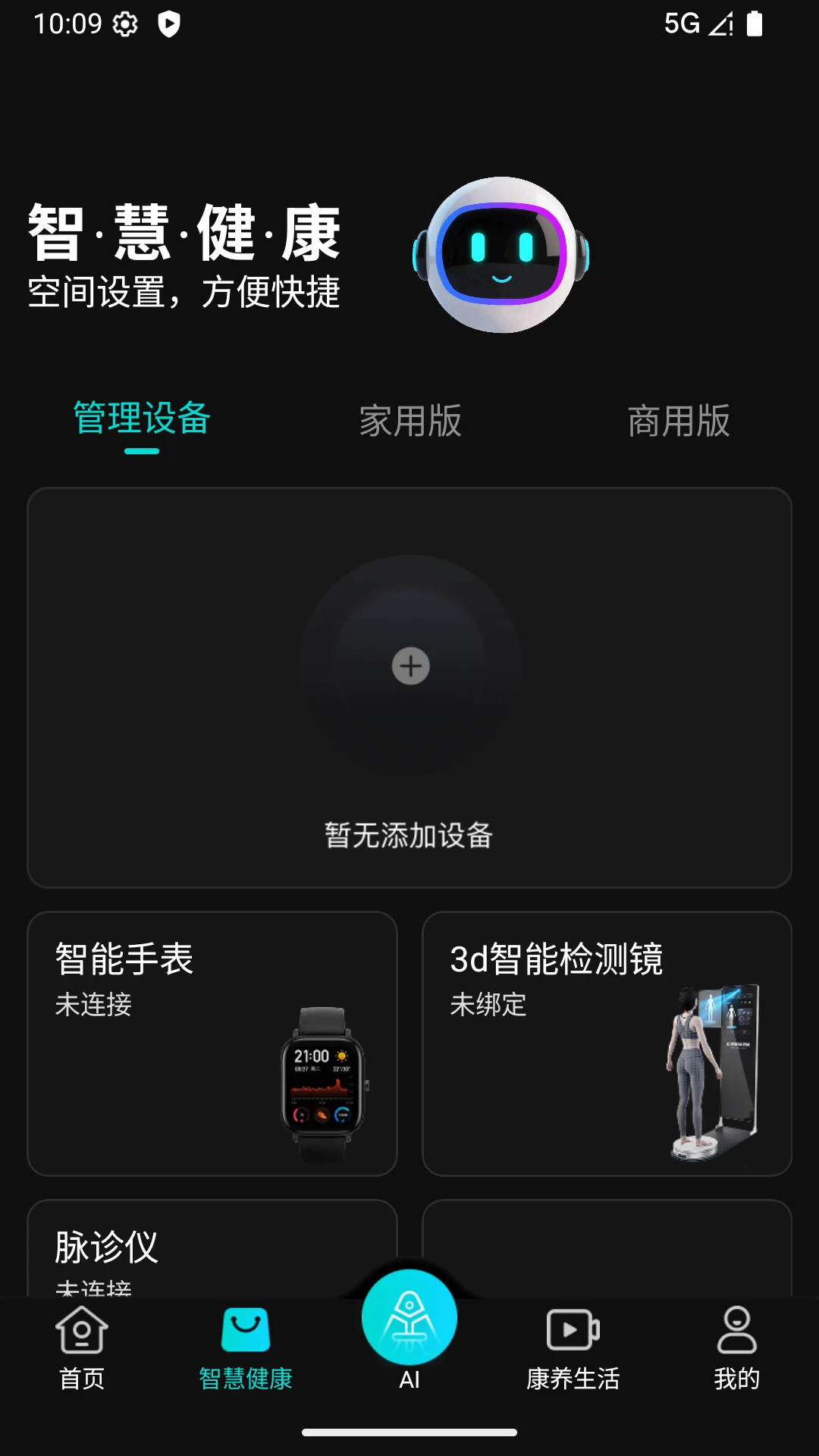Screen dimensions: 819x1456
Task: Tap 未绑定 status under 3d智能检测镜
Action: tap(487, 1006)
